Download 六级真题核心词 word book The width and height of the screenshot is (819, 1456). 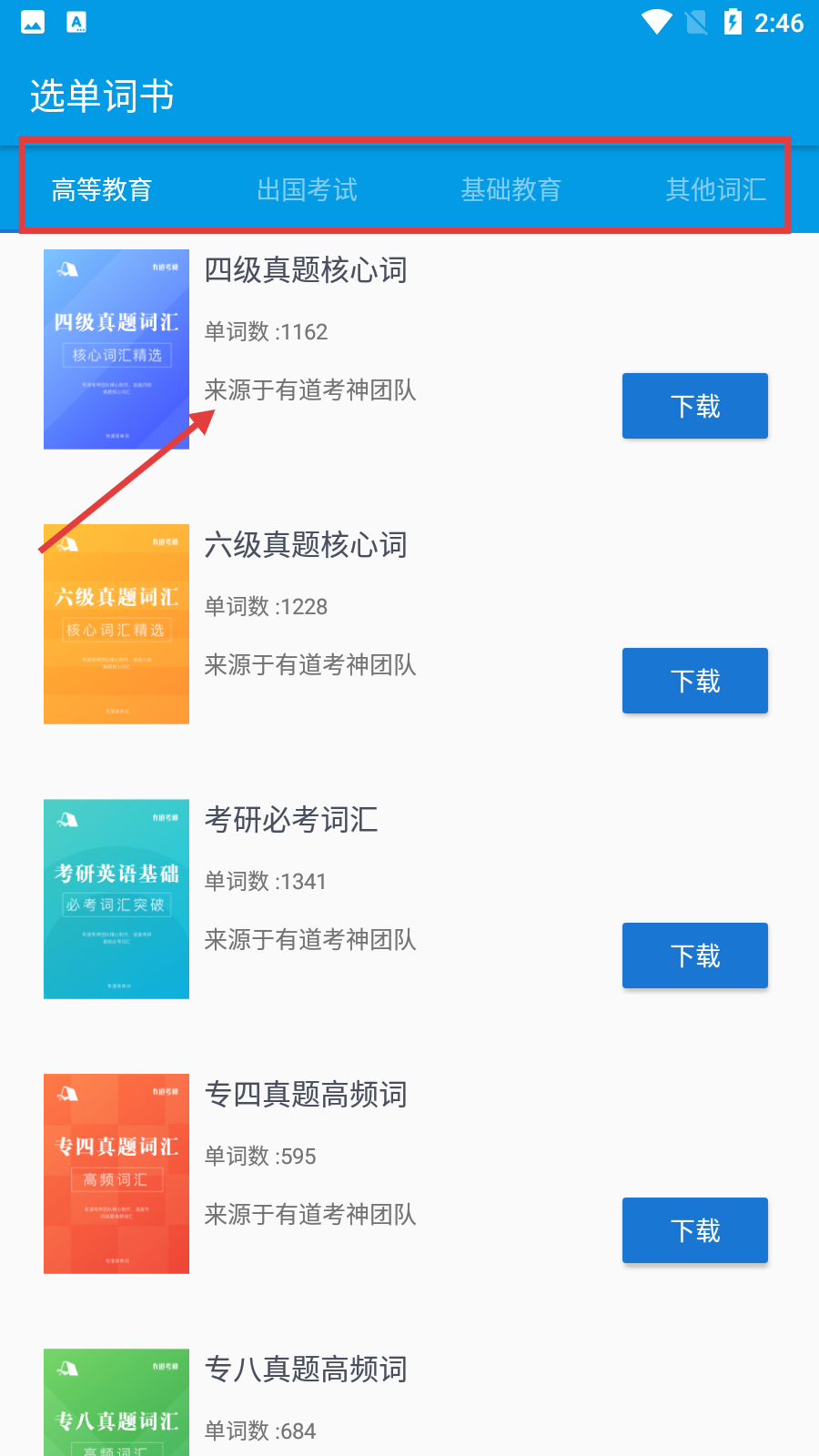pos(694,681)
